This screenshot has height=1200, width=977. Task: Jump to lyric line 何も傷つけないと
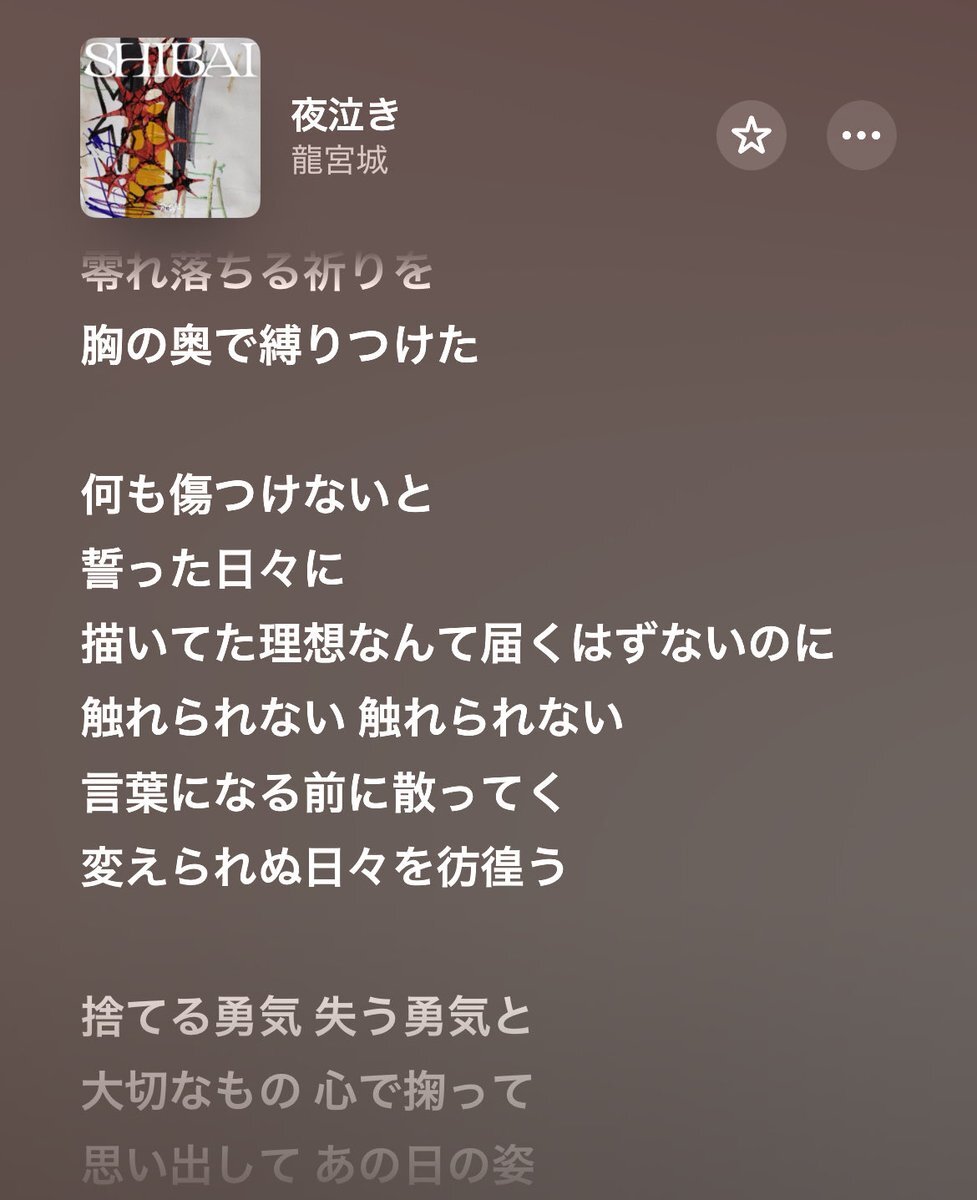point(256,495)
